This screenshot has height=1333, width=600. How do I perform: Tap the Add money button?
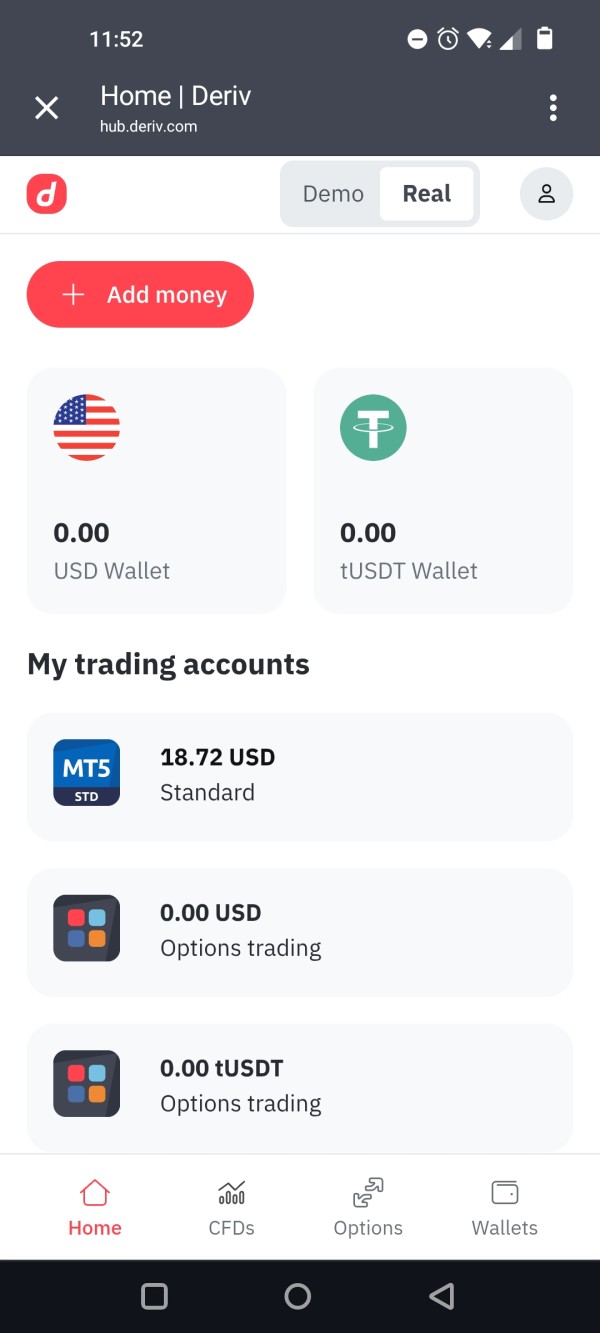tap(140, 295)
